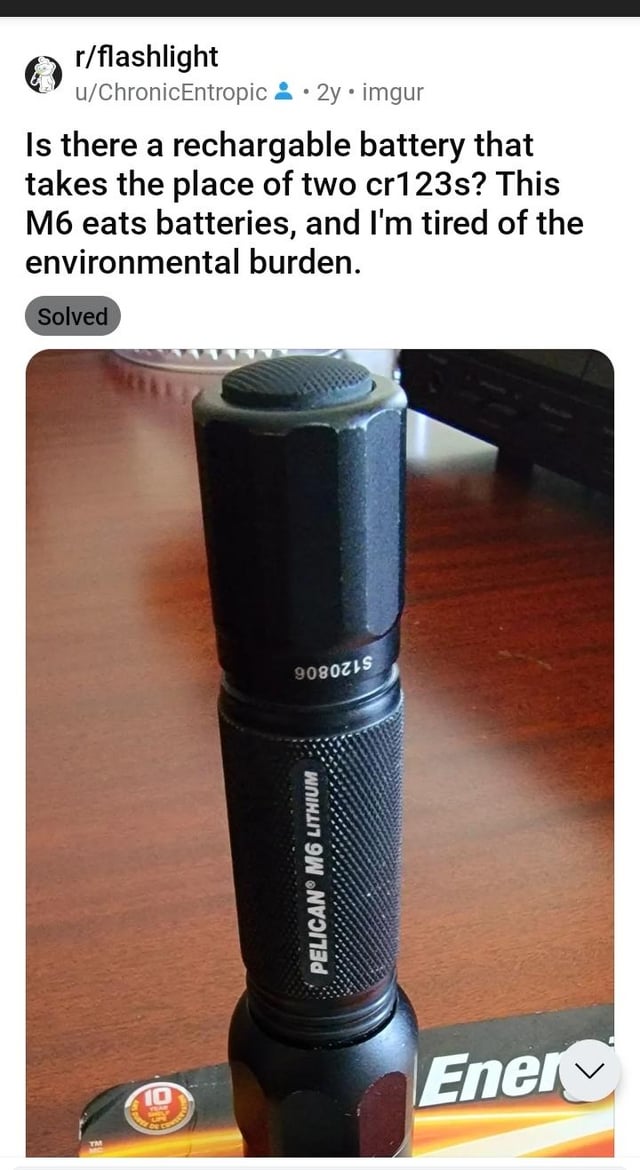Open u/ChronicEntropic's profile
The height and width of the screenshot is (1170, 640).
pos(171,93)
